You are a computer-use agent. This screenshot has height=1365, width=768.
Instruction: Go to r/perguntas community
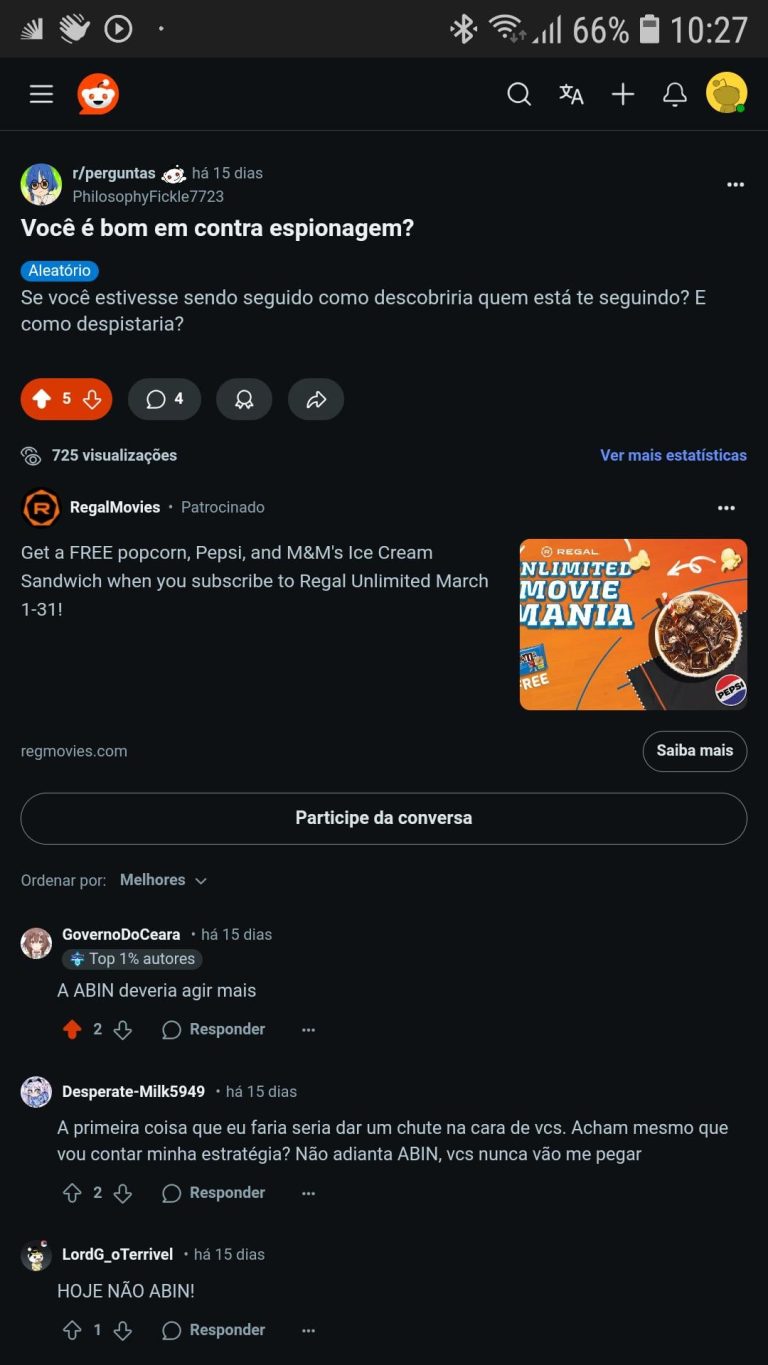click(x=113, y=173)
